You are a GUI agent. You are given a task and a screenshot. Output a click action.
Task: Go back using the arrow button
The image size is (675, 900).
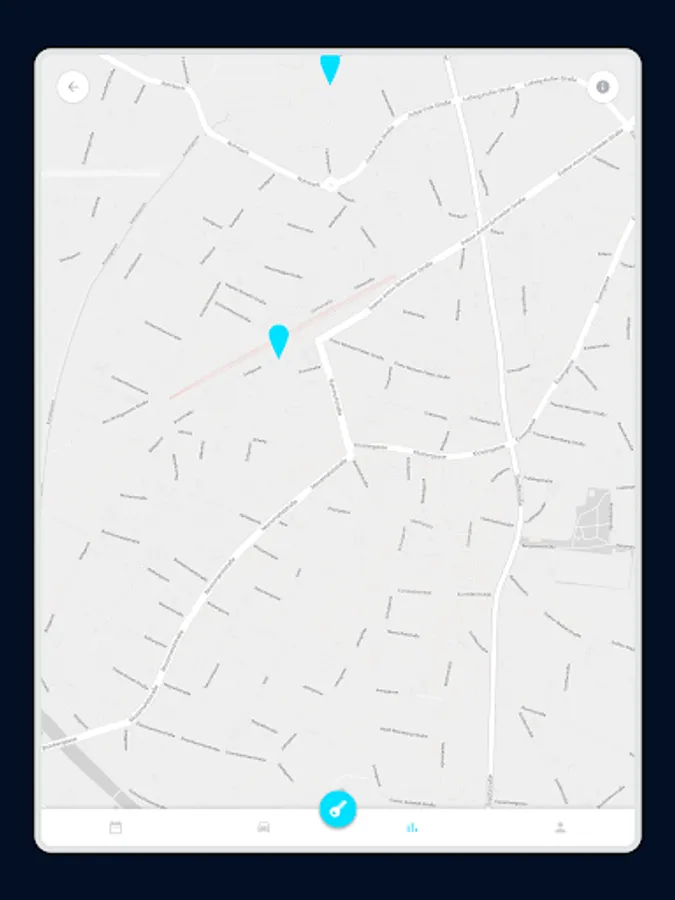tap(73, 87)
